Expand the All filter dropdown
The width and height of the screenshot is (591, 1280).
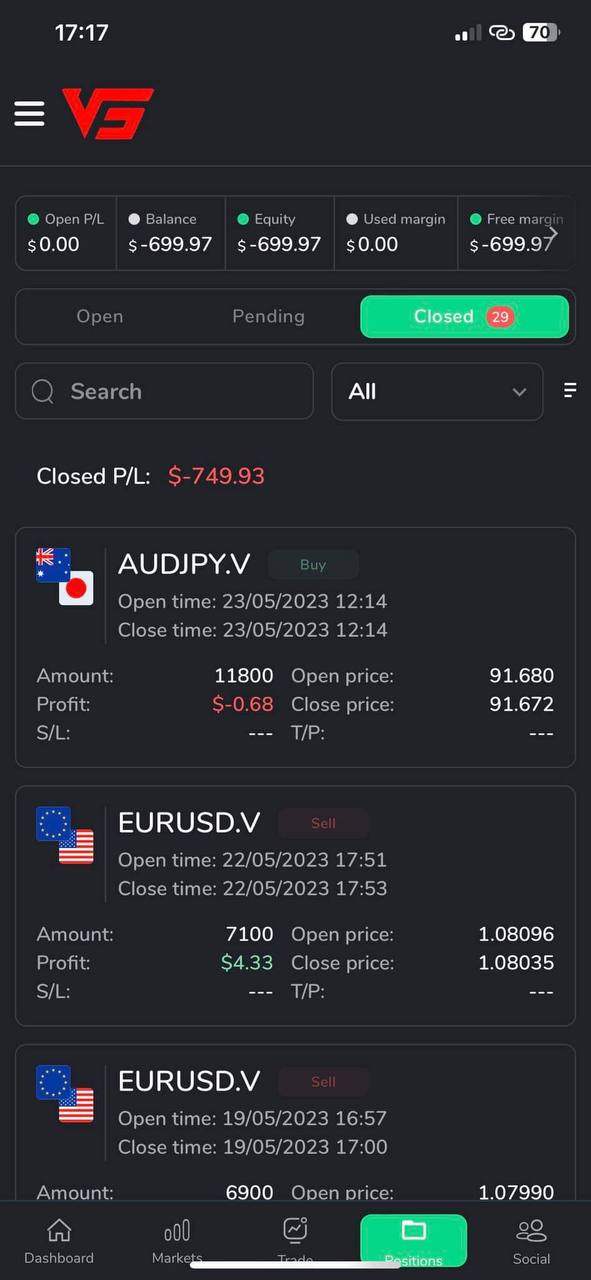click(437, 391)
